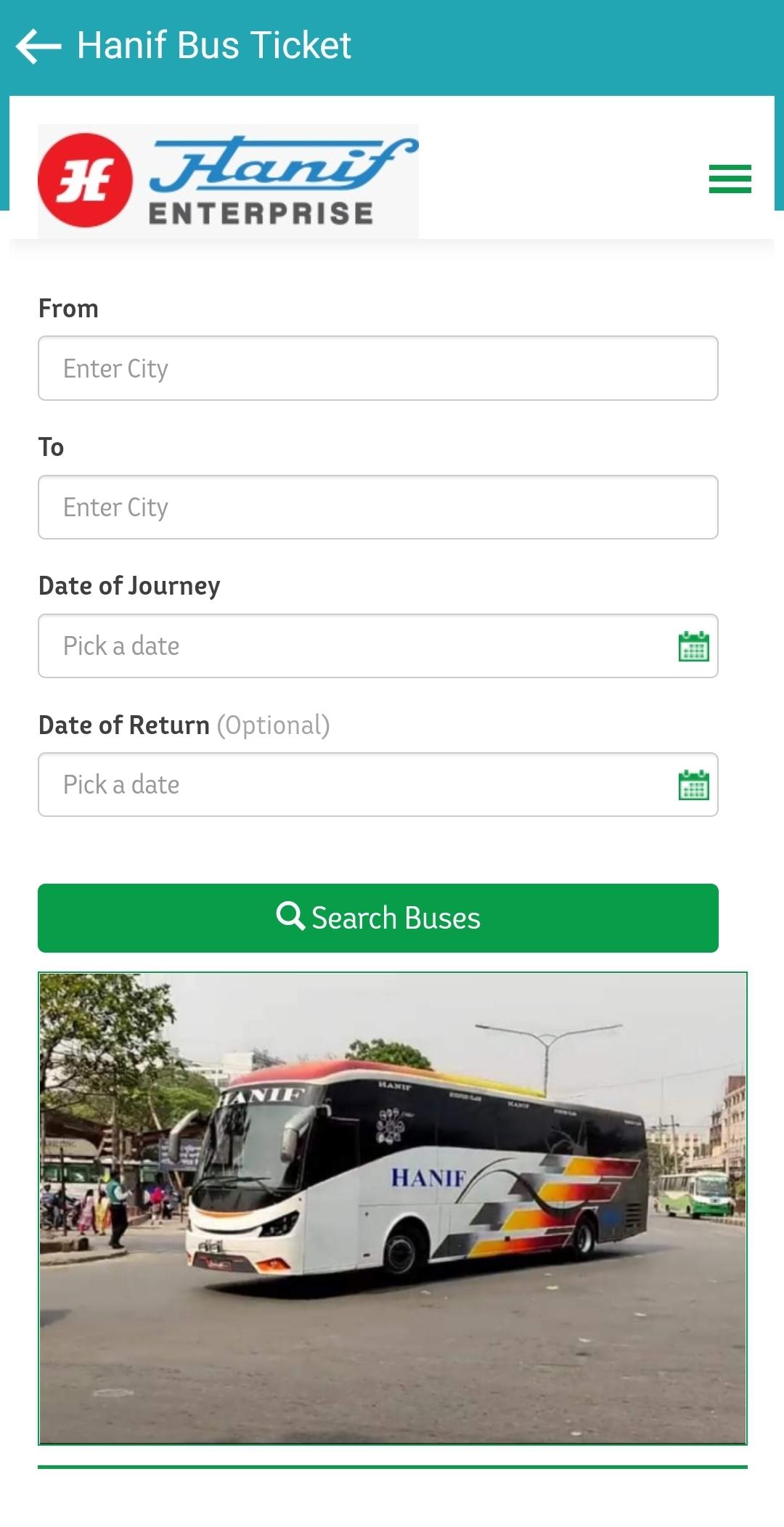Viewport: 784px width, 1527px height.
Task: Tap the calendar icon beside Pick a date
Action: pos(694,645)
